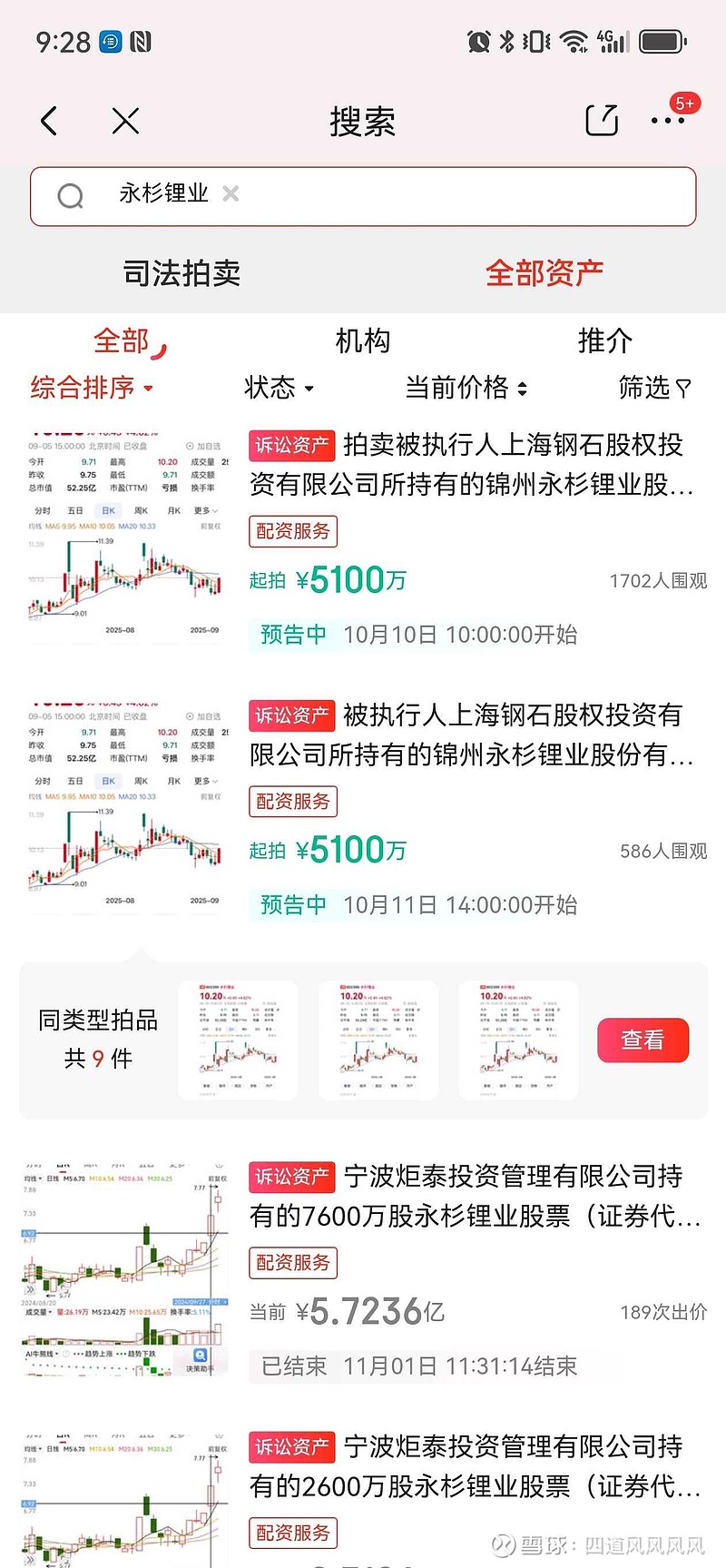The height and width of the screenshot is (1568, 726).
Task: Open the 状态 filter dropdown
Action: (x=279, y=389)
